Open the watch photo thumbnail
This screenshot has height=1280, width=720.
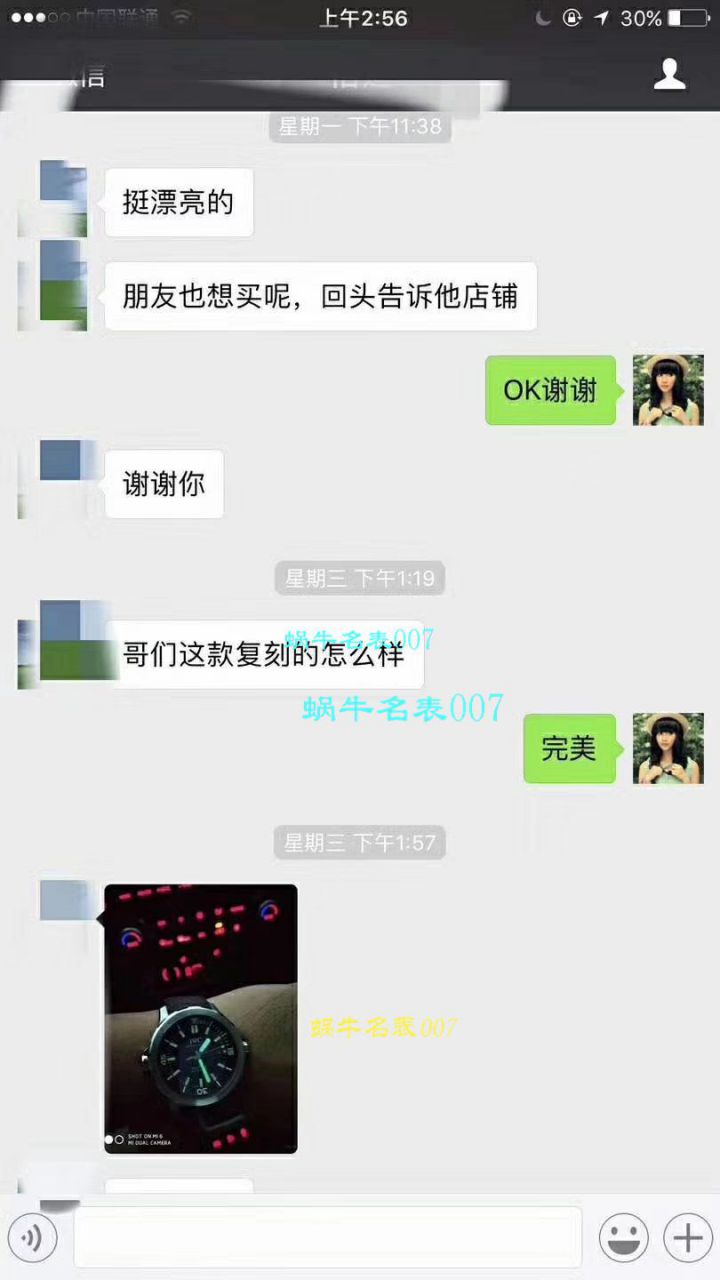(x=200, y=1020)
